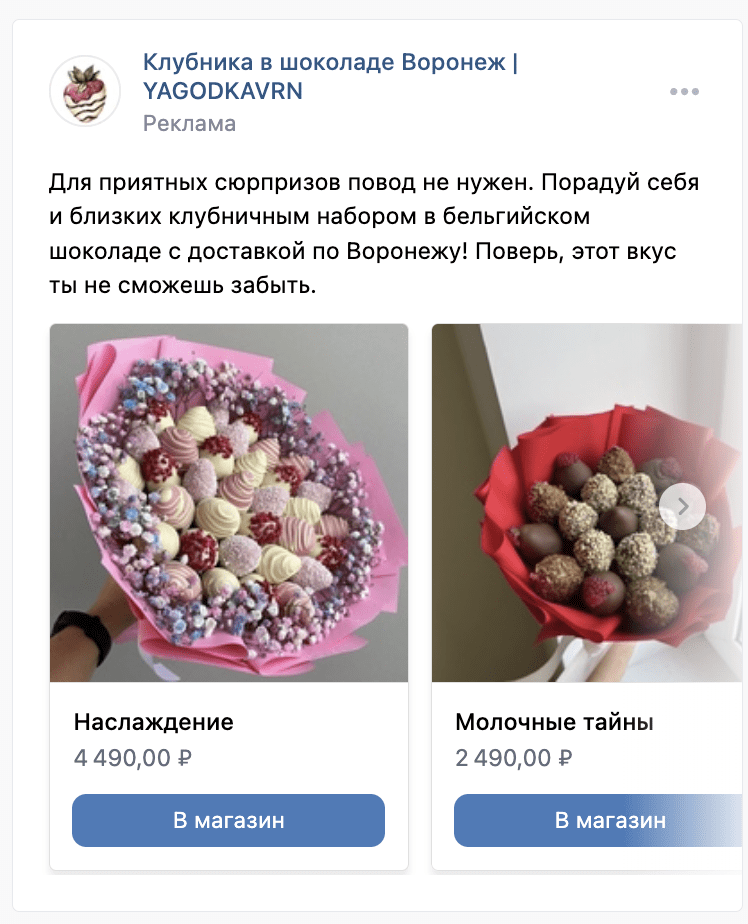
Task: Tap В магазин under Наслаждение
Action: (x=228, y=820)
